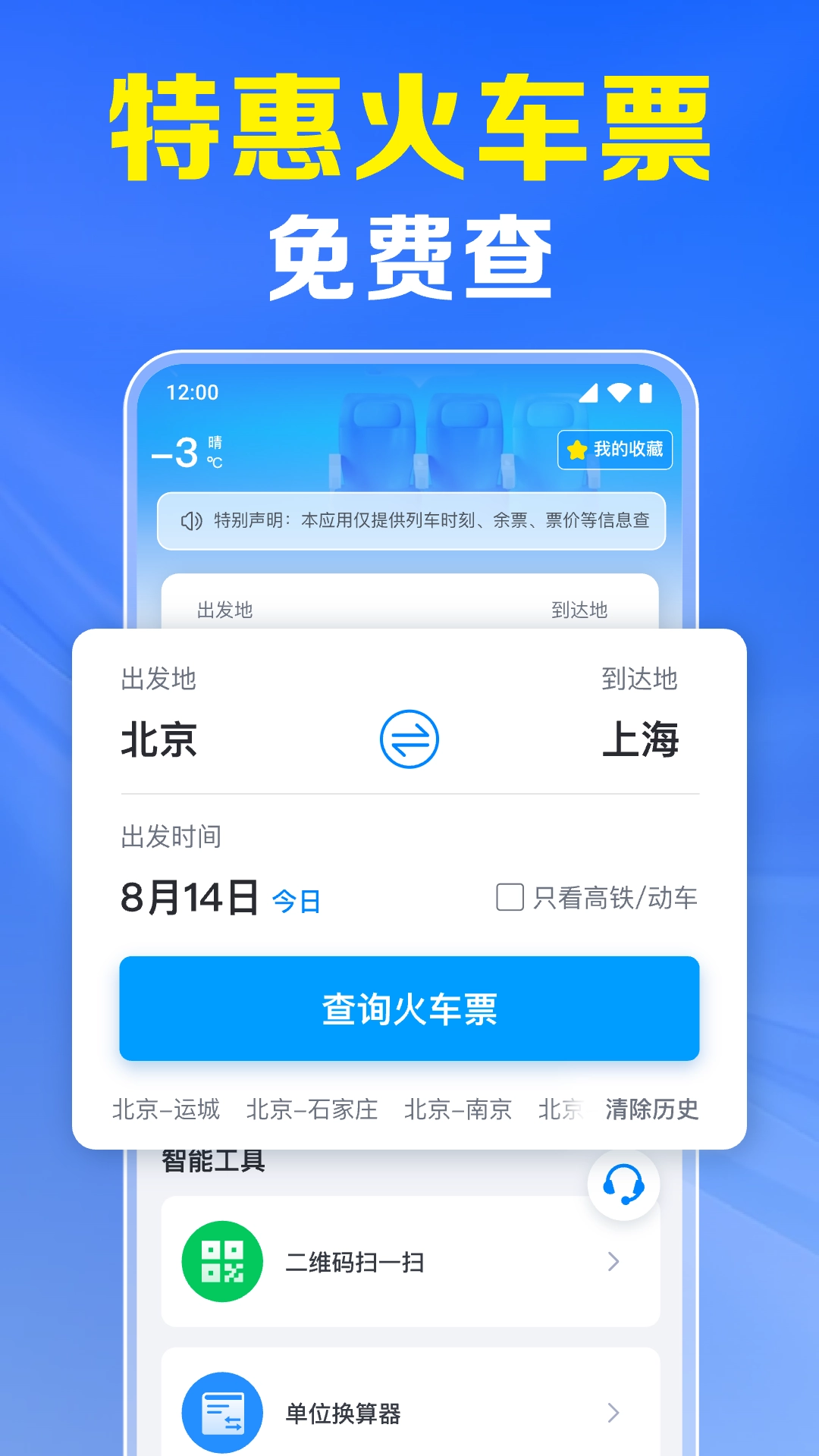Viewport: 819px width, 1456px height.
Task: Tap the departure city field showing 北京
Action: pyautogui.click(x=159, y=739)
